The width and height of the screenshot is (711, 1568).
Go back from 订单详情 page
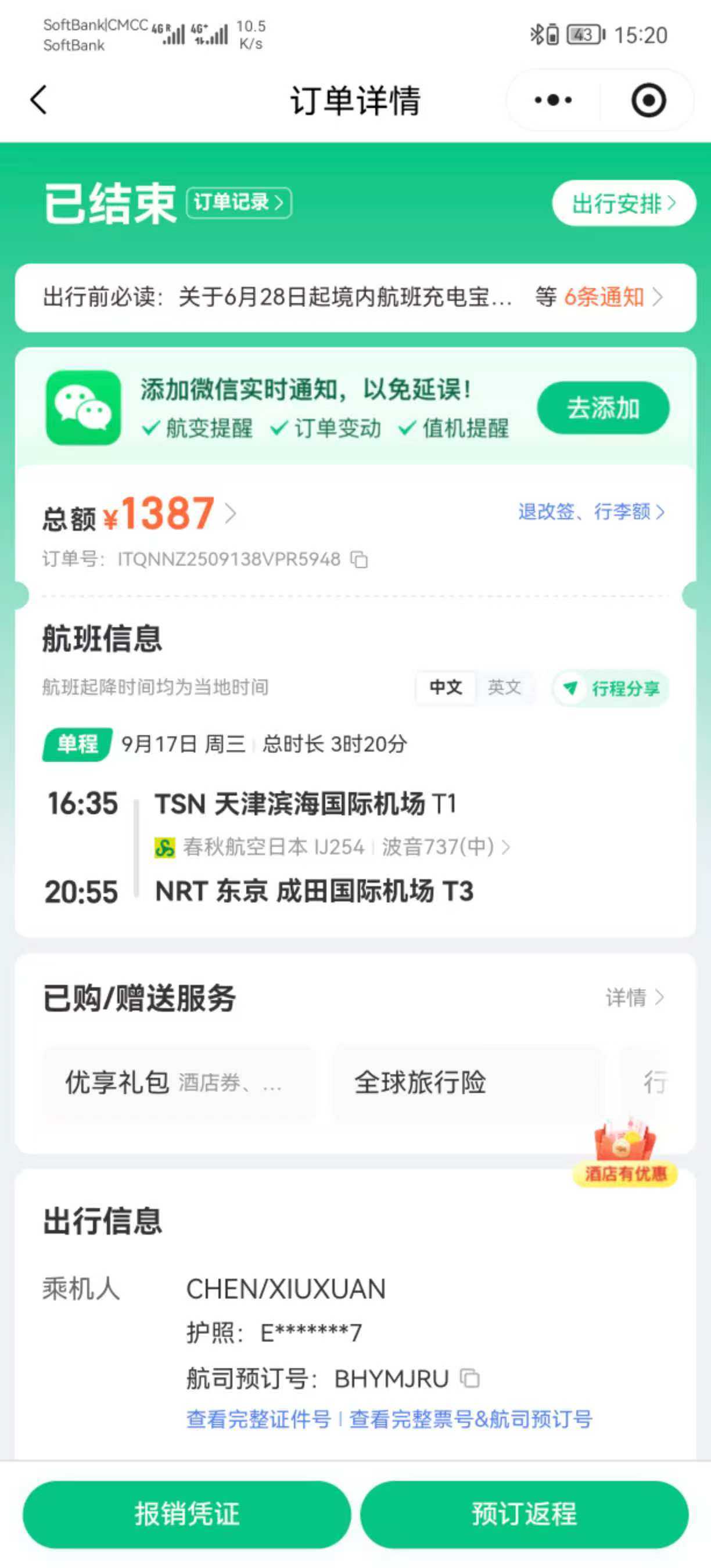tap(39, 100)
